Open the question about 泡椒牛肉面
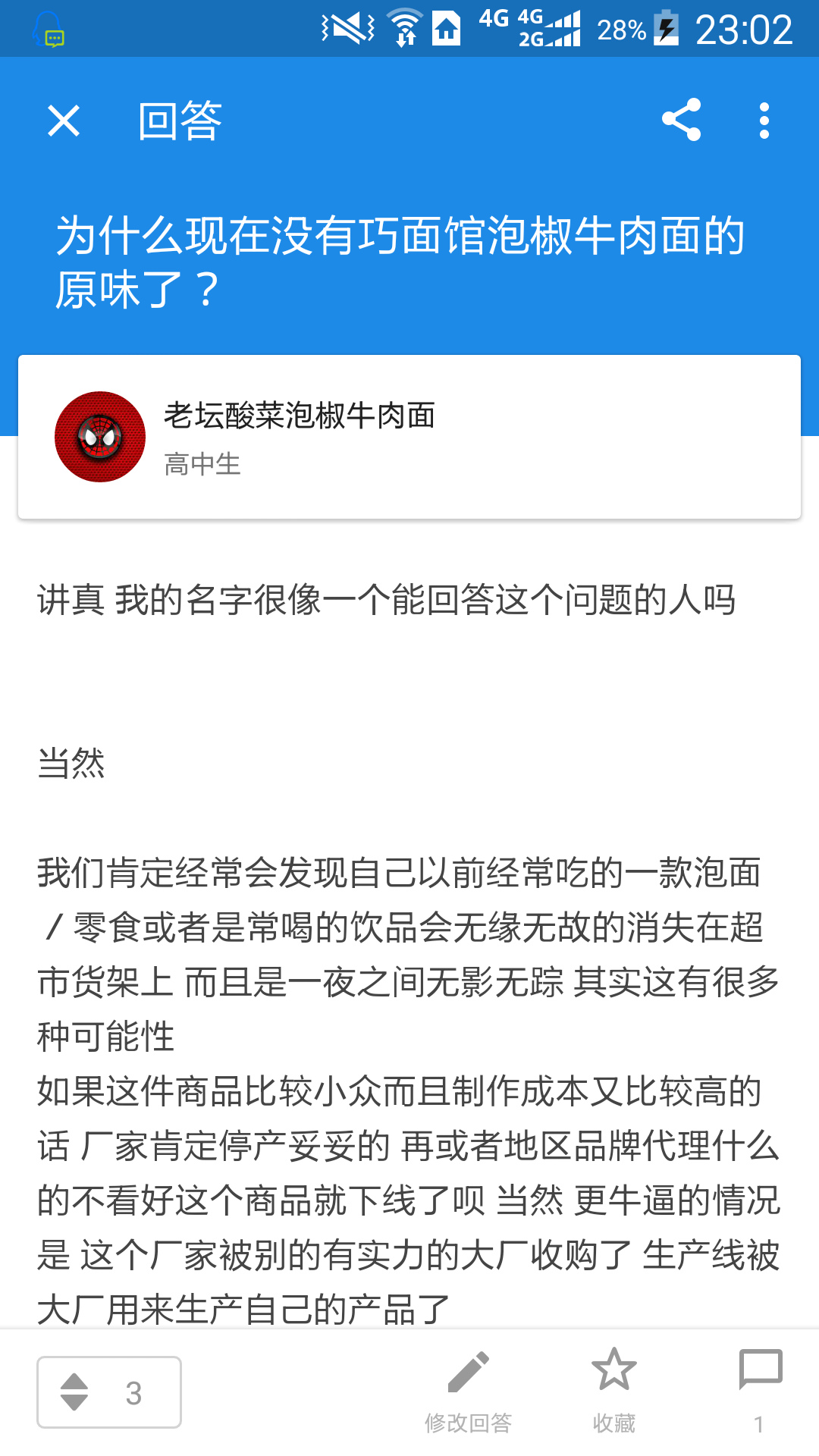The height and width of the screenshot is (1456, 819). pos(400,262)
